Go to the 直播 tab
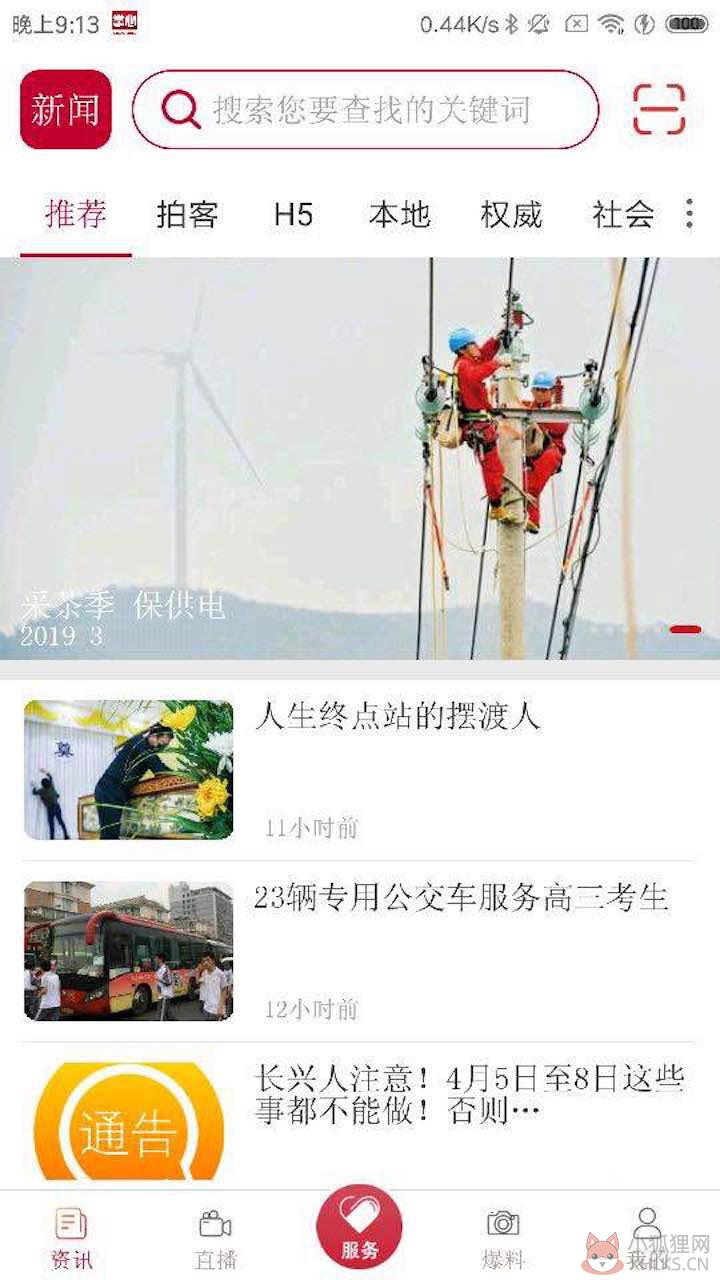 (215, 1238)
